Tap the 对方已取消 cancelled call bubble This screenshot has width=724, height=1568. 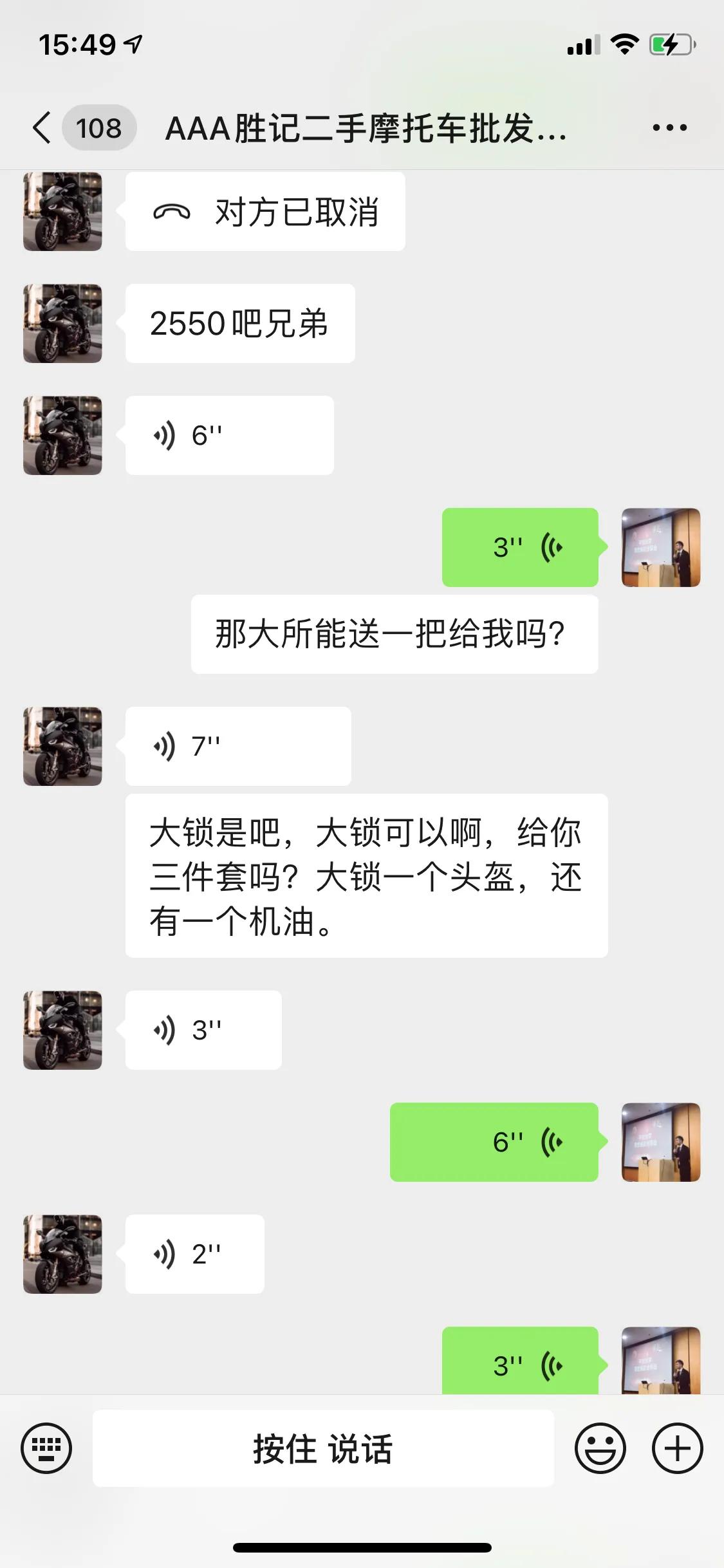point(265,212)
